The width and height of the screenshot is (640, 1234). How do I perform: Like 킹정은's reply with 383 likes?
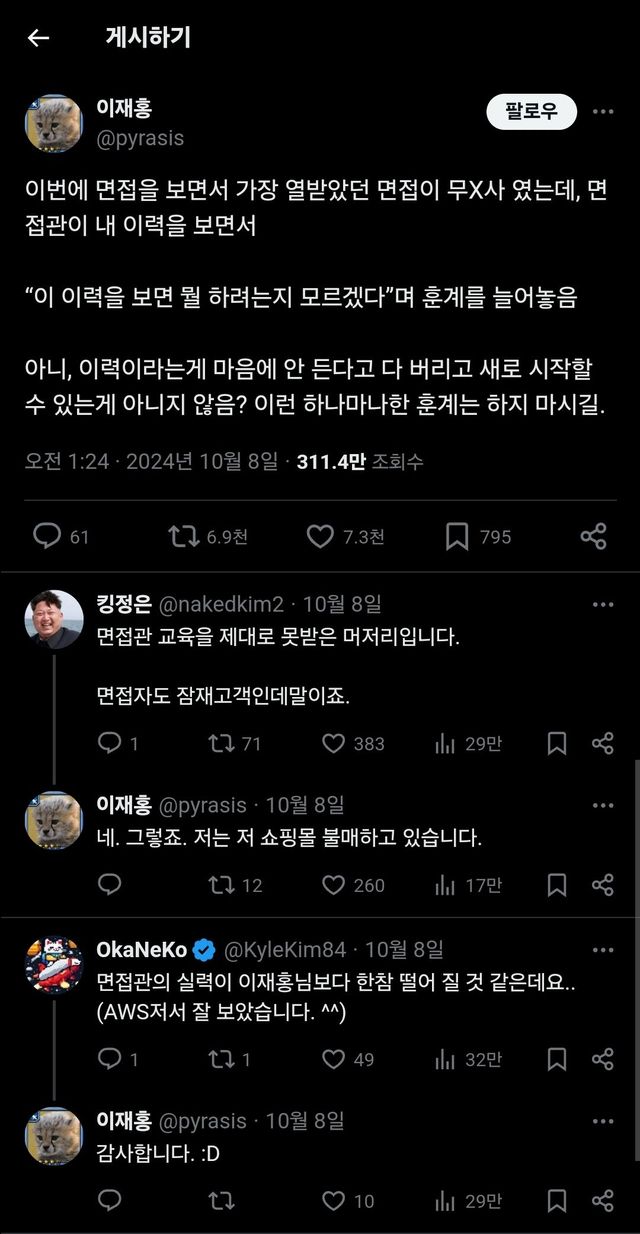click(334, 743)
